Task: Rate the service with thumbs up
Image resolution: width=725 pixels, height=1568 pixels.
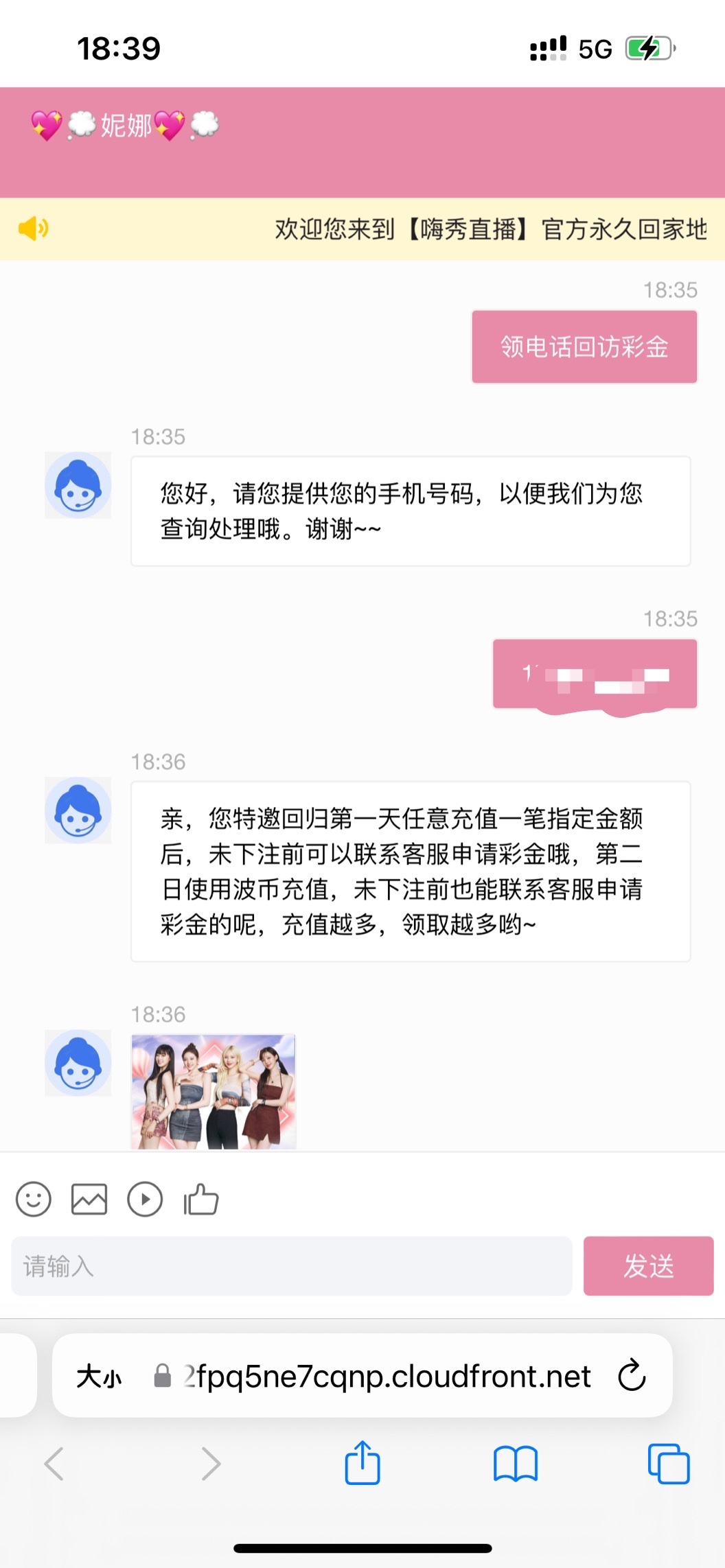Action: pyautogui.click(x=201, y=1200)
